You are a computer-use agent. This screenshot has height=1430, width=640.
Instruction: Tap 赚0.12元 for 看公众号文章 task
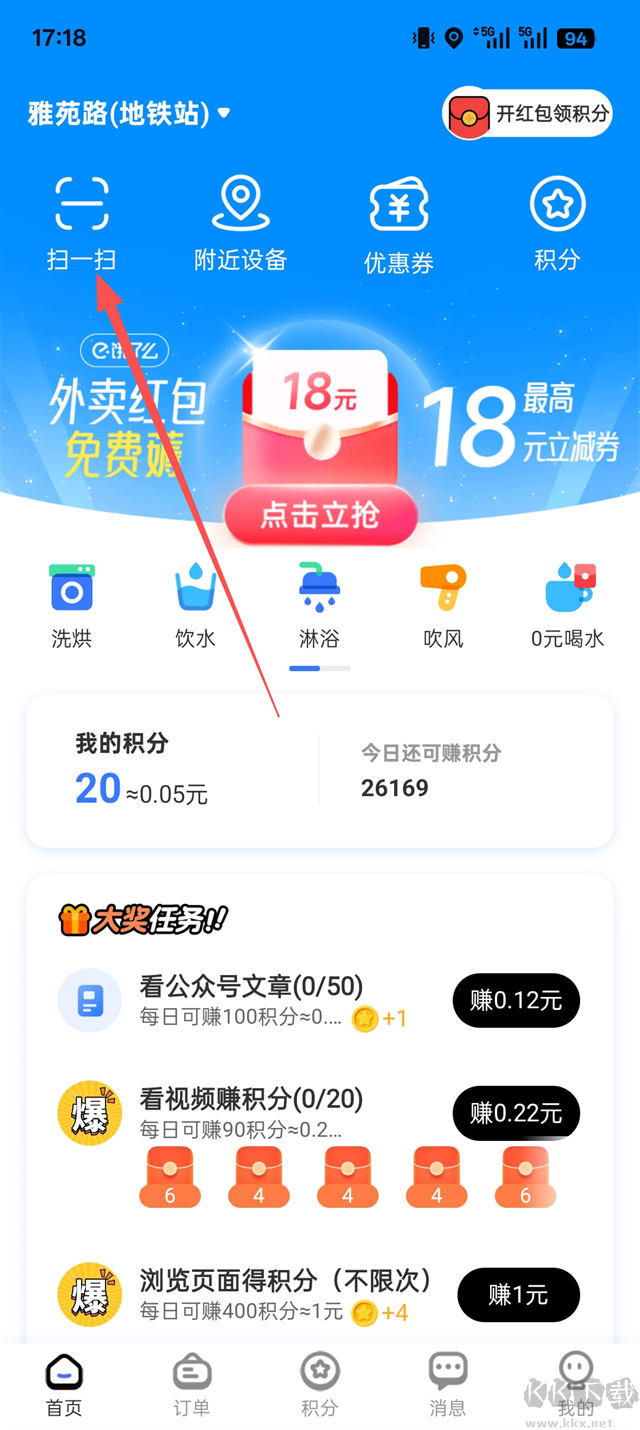516,999
